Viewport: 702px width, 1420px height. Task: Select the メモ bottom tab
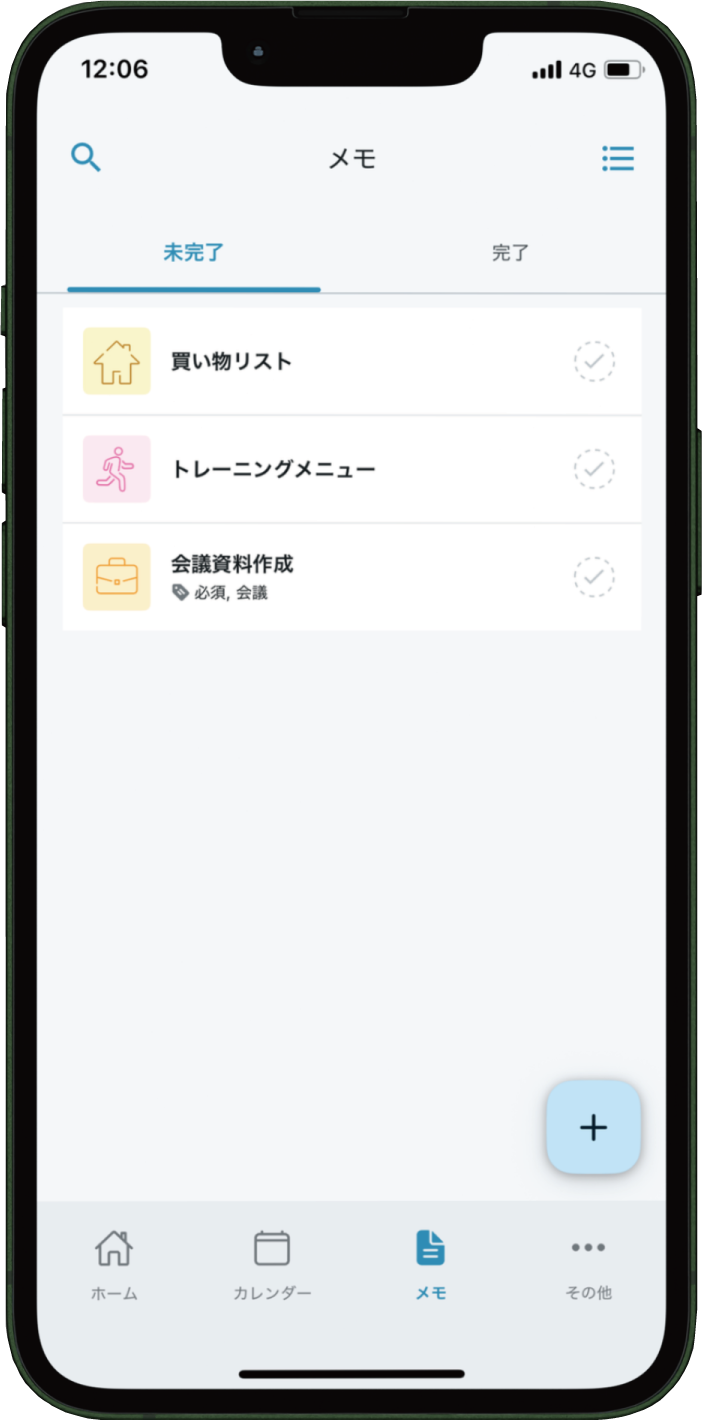pyautogui.click(x=430, y=1264)
